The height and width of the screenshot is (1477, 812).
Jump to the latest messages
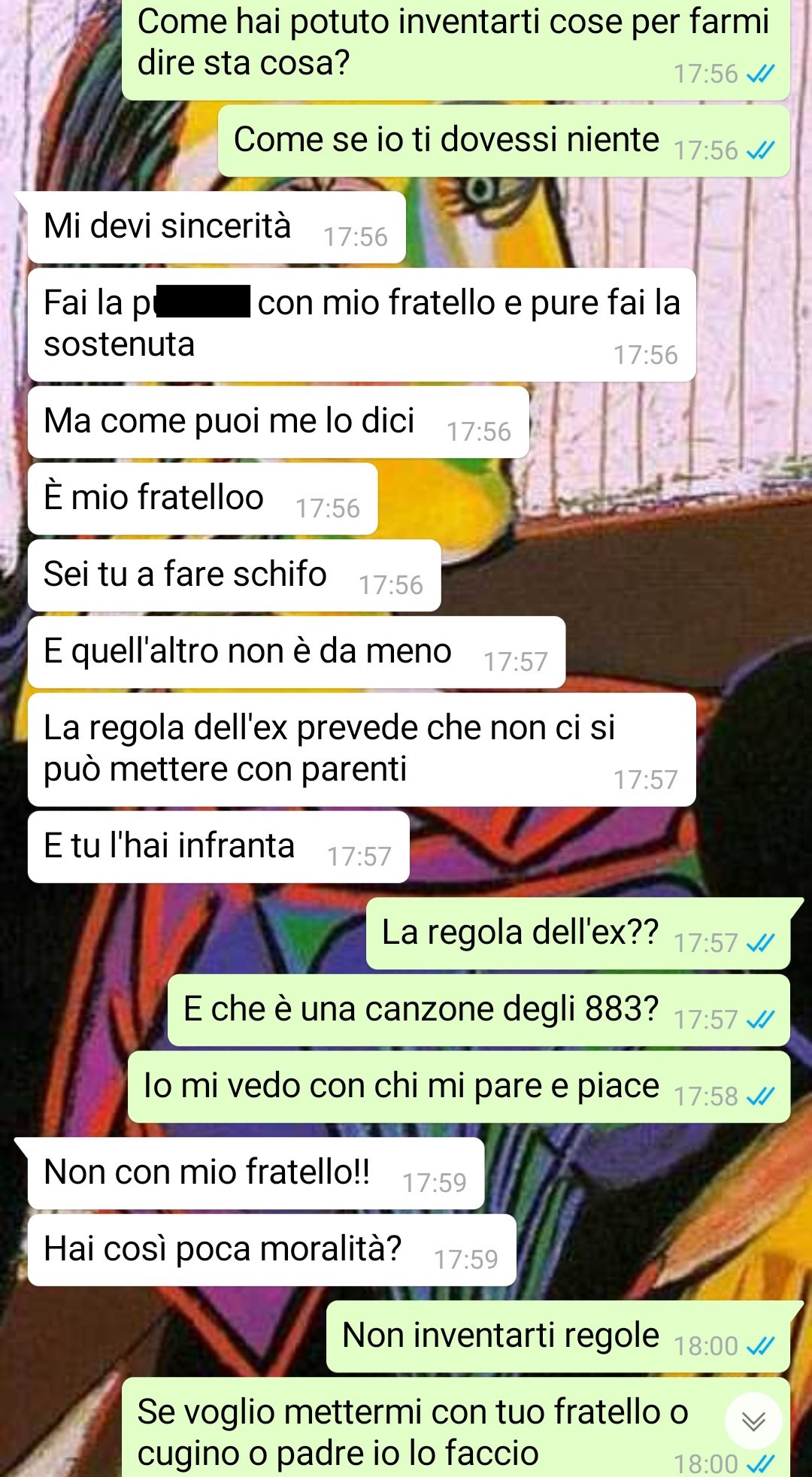[753, 1421]
